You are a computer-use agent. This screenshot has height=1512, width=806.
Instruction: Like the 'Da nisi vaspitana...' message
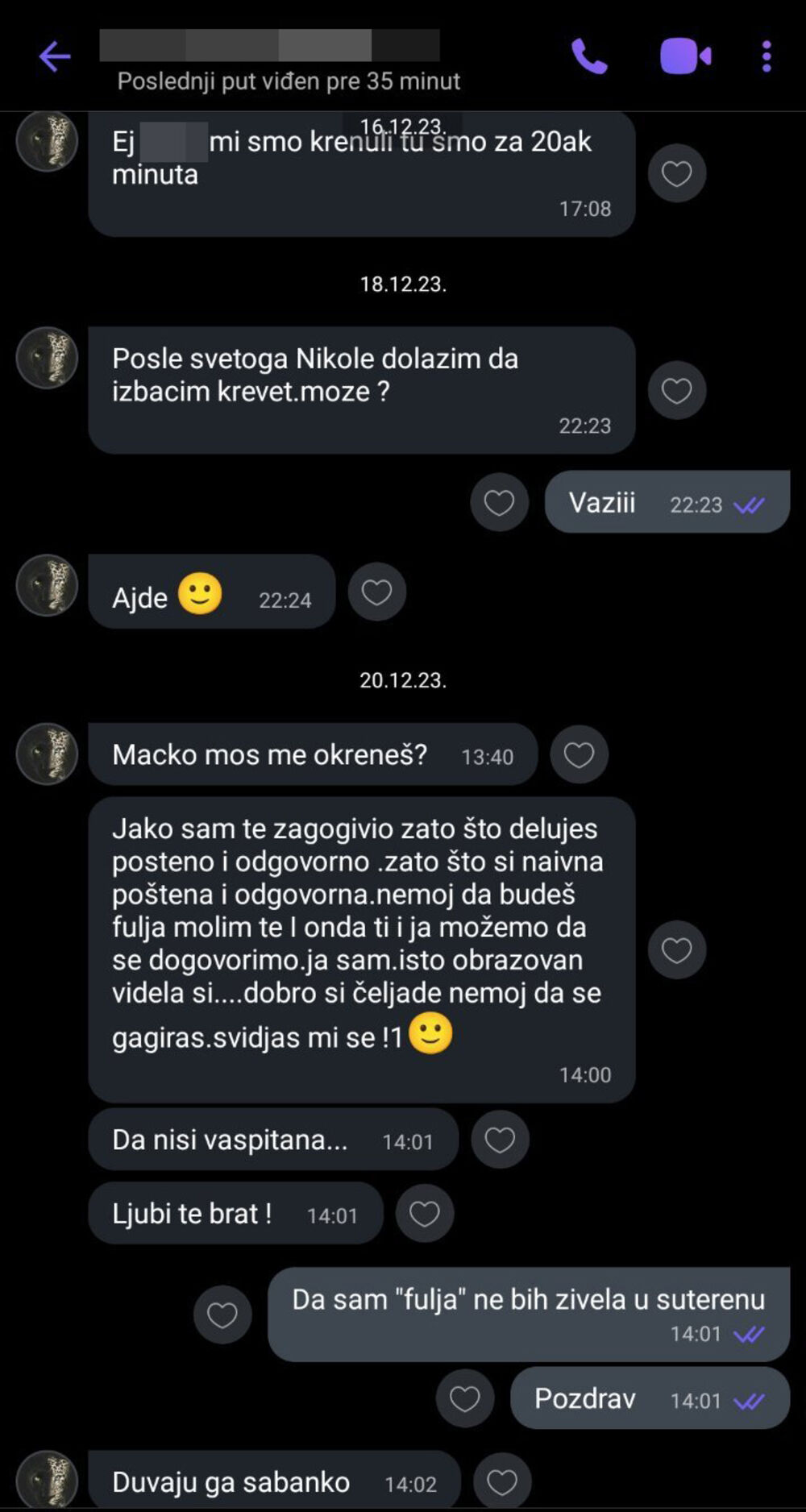(x=499, y=1139)
